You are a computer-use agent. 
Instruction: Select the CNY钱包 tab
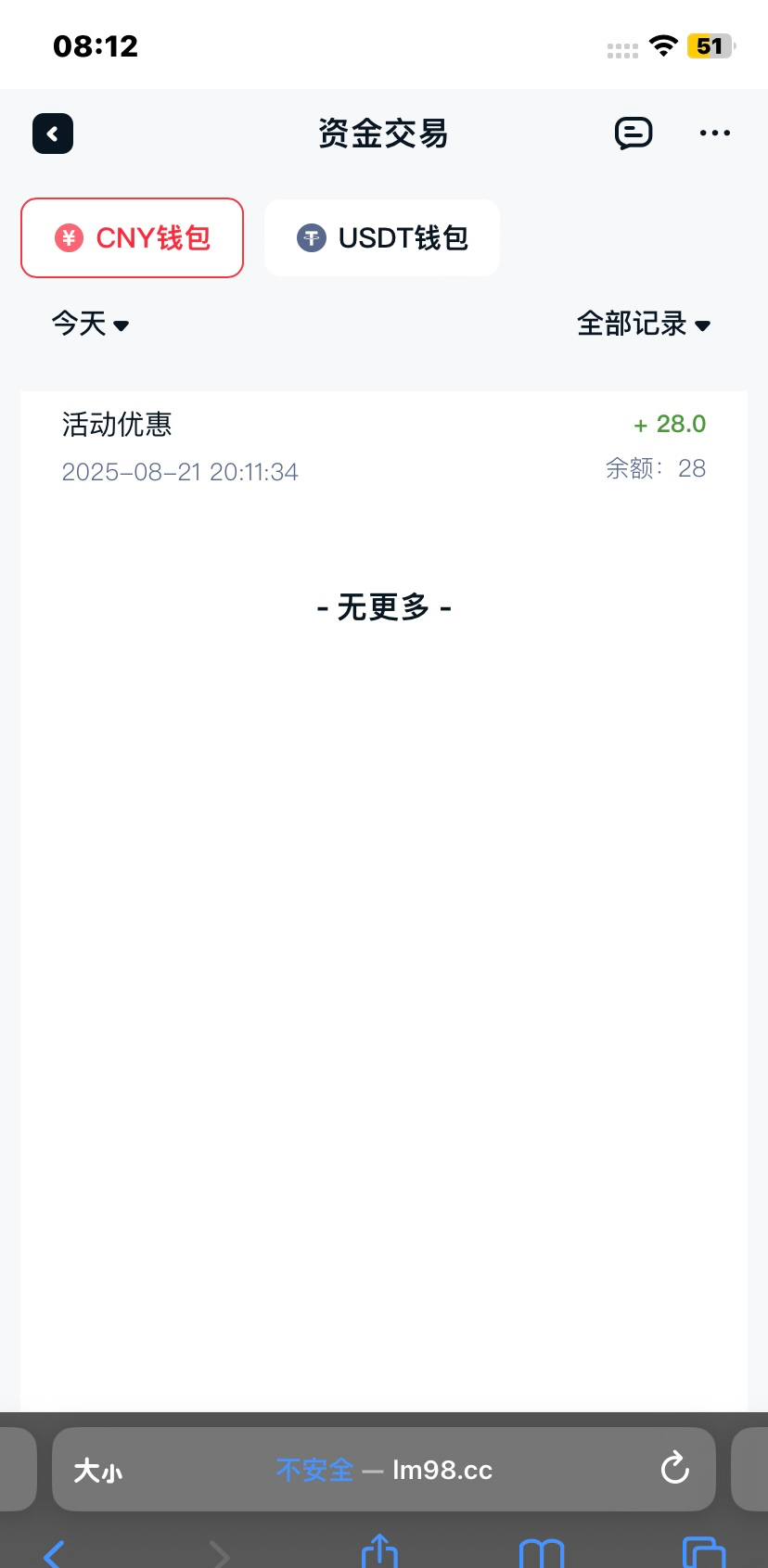pyautogui.click(x=133, y=237)
